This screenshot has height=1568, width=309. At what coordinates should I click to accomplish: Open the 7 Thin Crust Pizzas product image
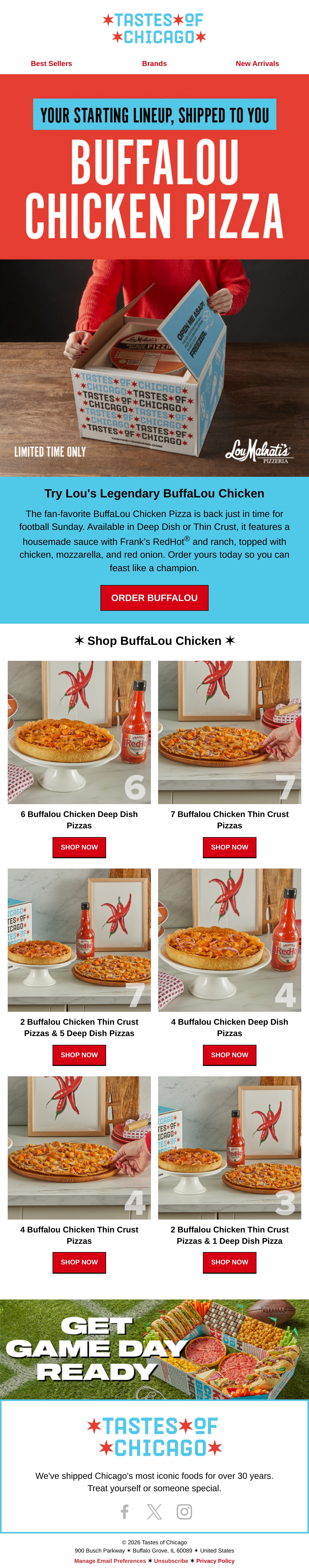(x=229, y=732)
